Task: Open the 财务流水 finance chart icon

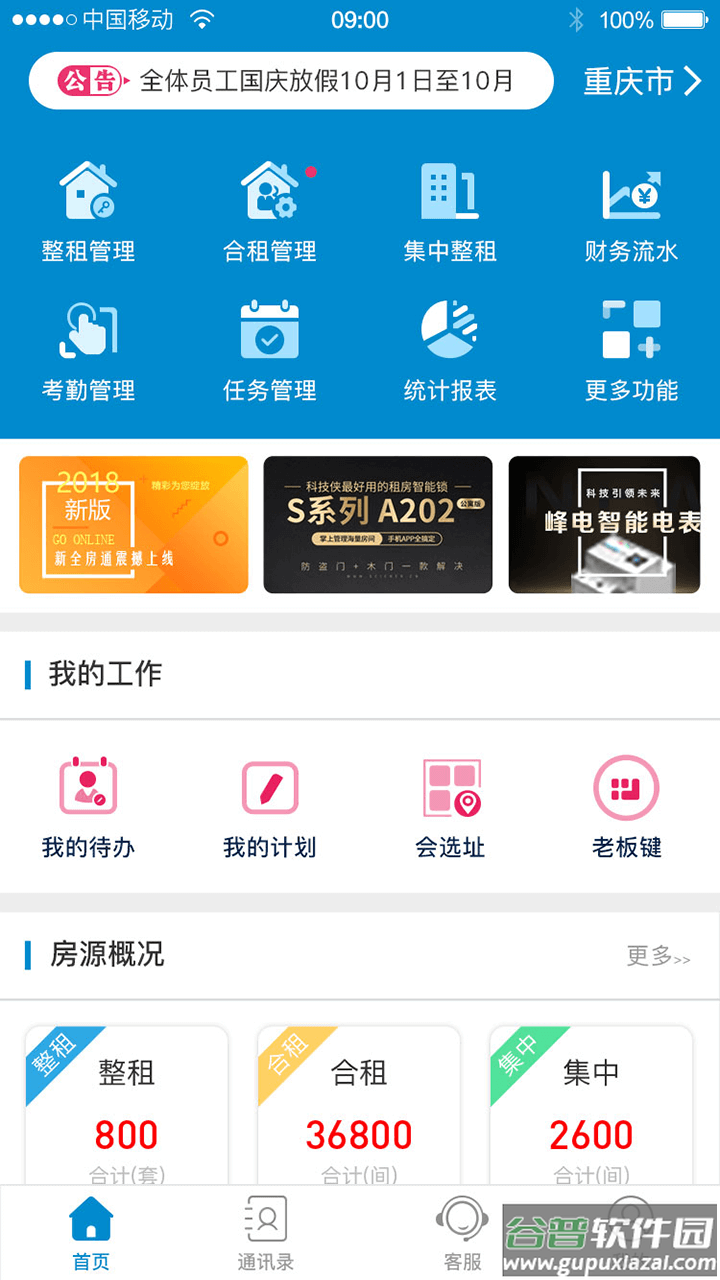Action: [629, 210]
